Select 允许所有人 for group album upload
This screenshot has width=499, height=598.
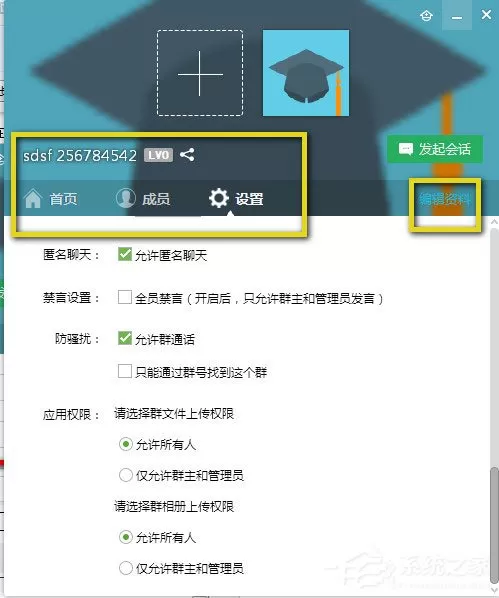[x=126, y=537]
